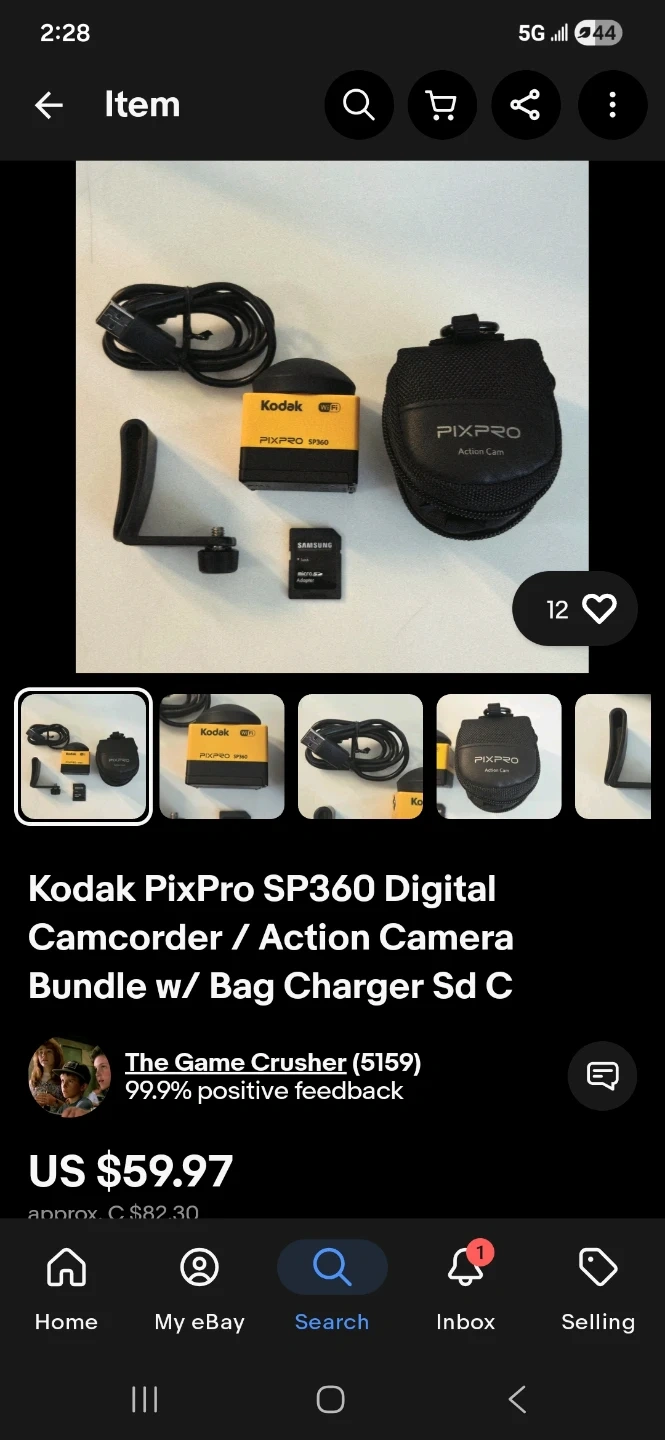
Task: Tap the system home button
Action: click(x=331, y=1399)
